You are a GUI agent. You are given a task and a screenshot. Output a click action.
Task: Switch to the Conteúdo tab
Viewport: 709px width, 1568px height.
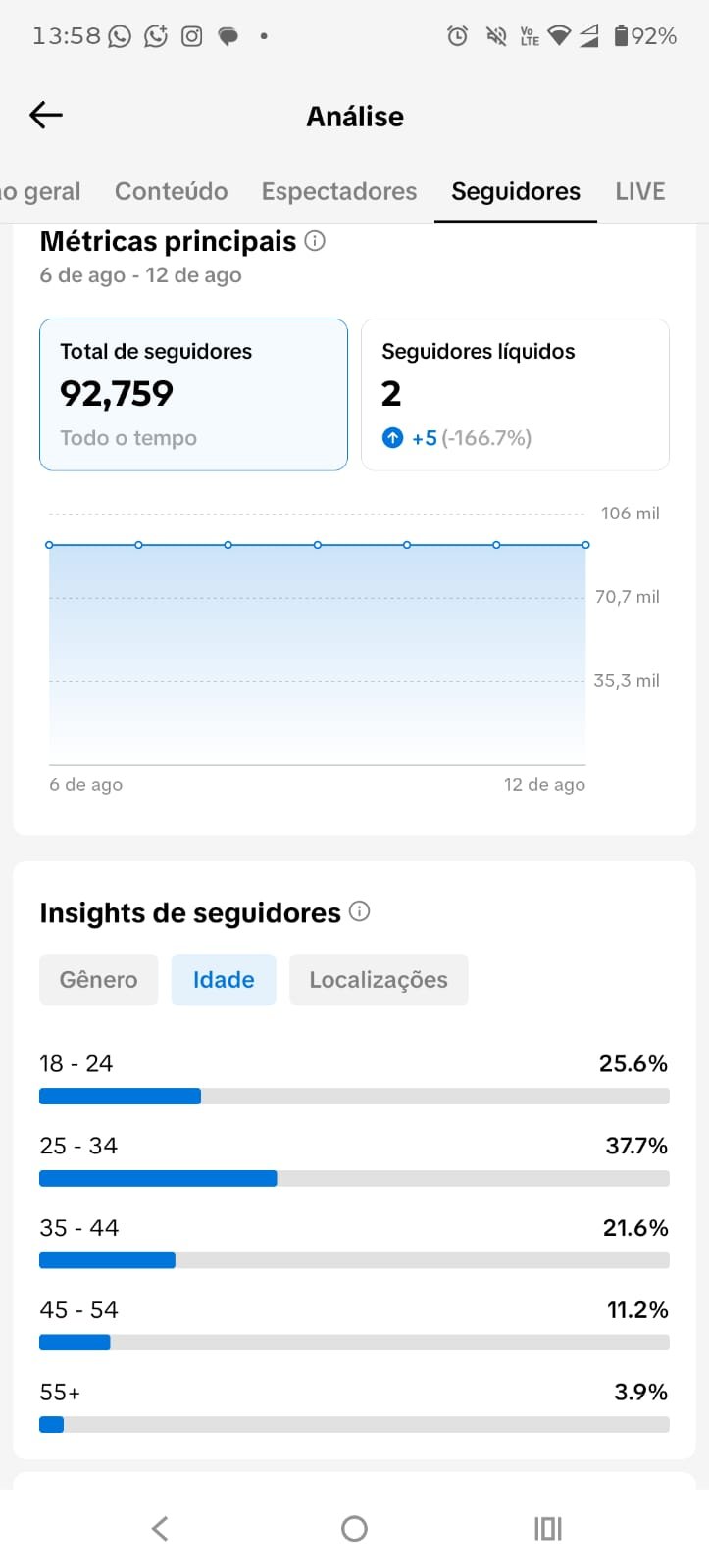pos(172,191)
